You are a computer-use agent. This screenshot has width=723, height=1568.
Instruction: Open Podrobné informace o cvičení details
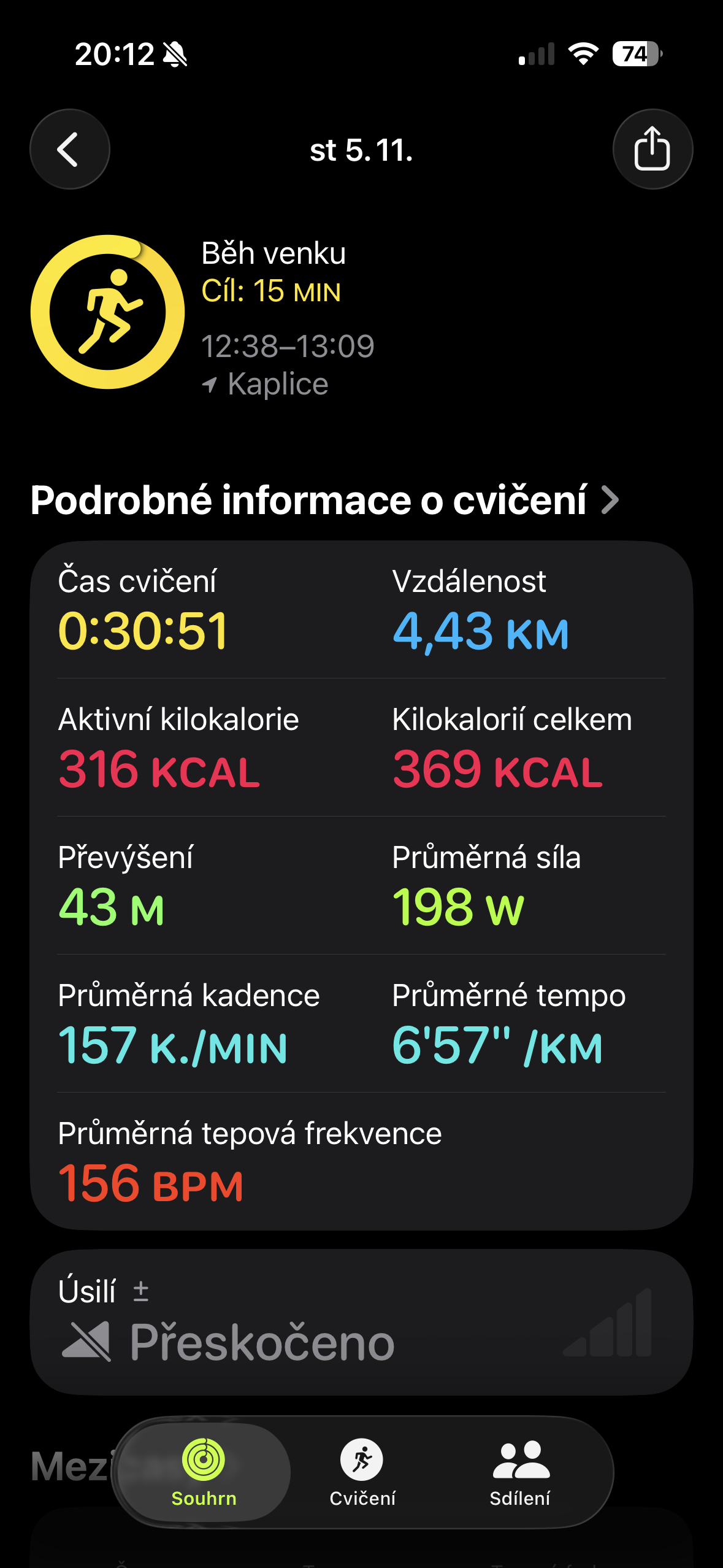324,500
